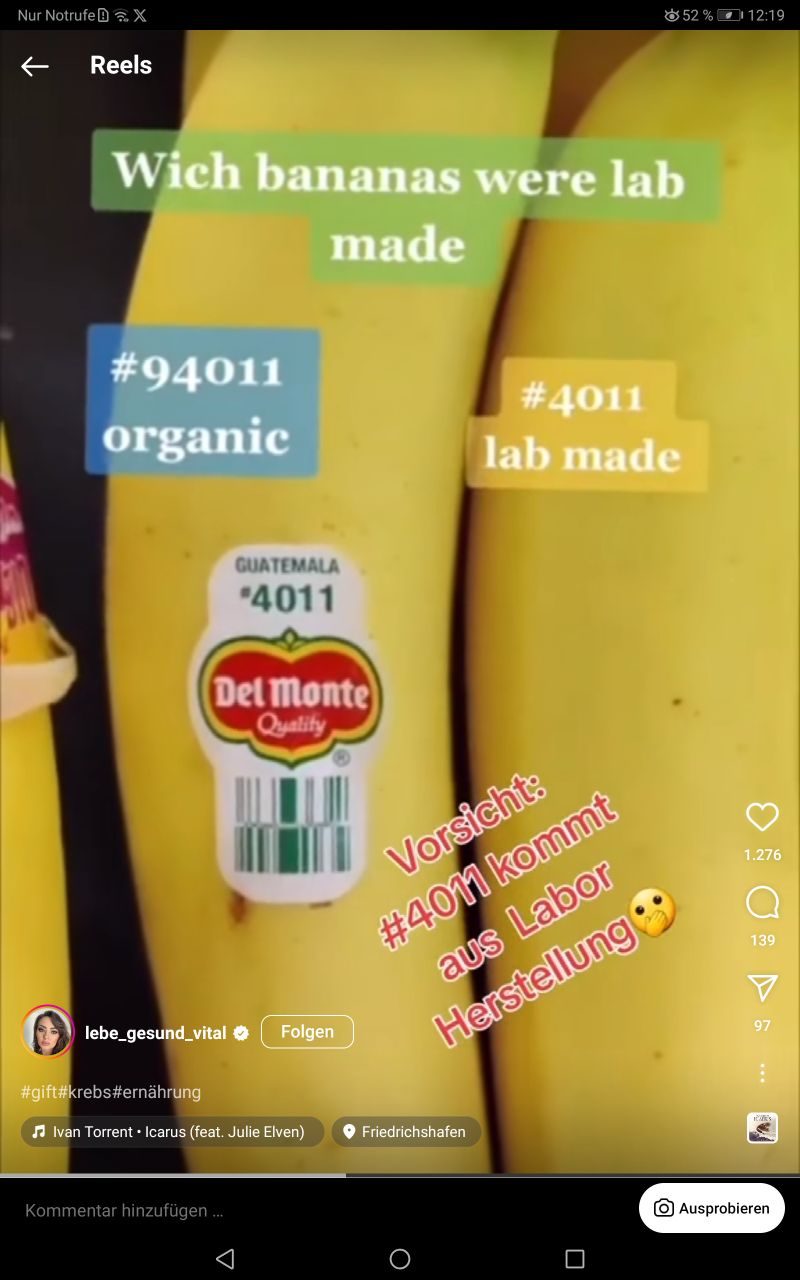800x1280 pixels.
Task: Open the comments on this reel
Action: tap(762, 903)
